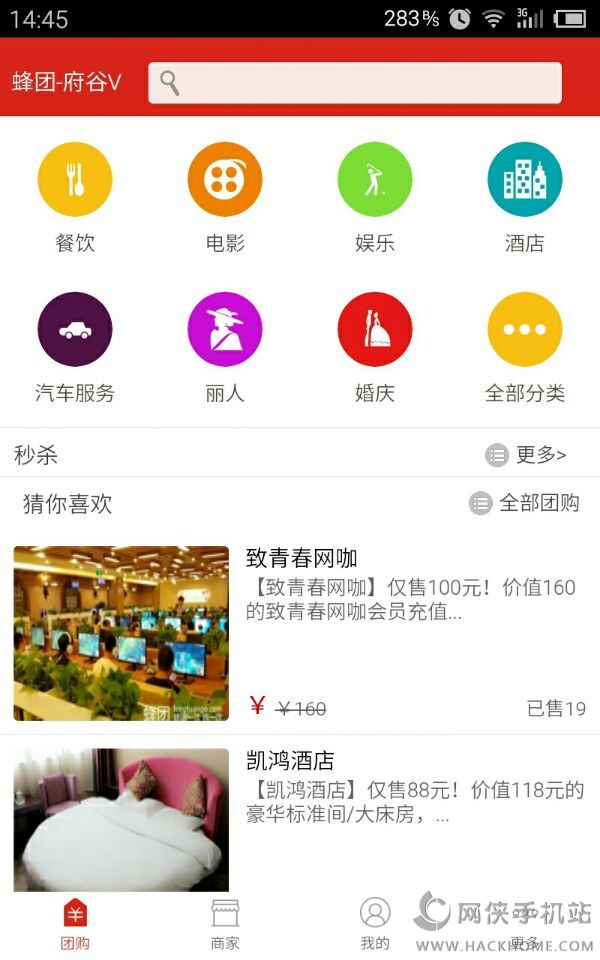Select the 娱乐 category

point(375,196)
